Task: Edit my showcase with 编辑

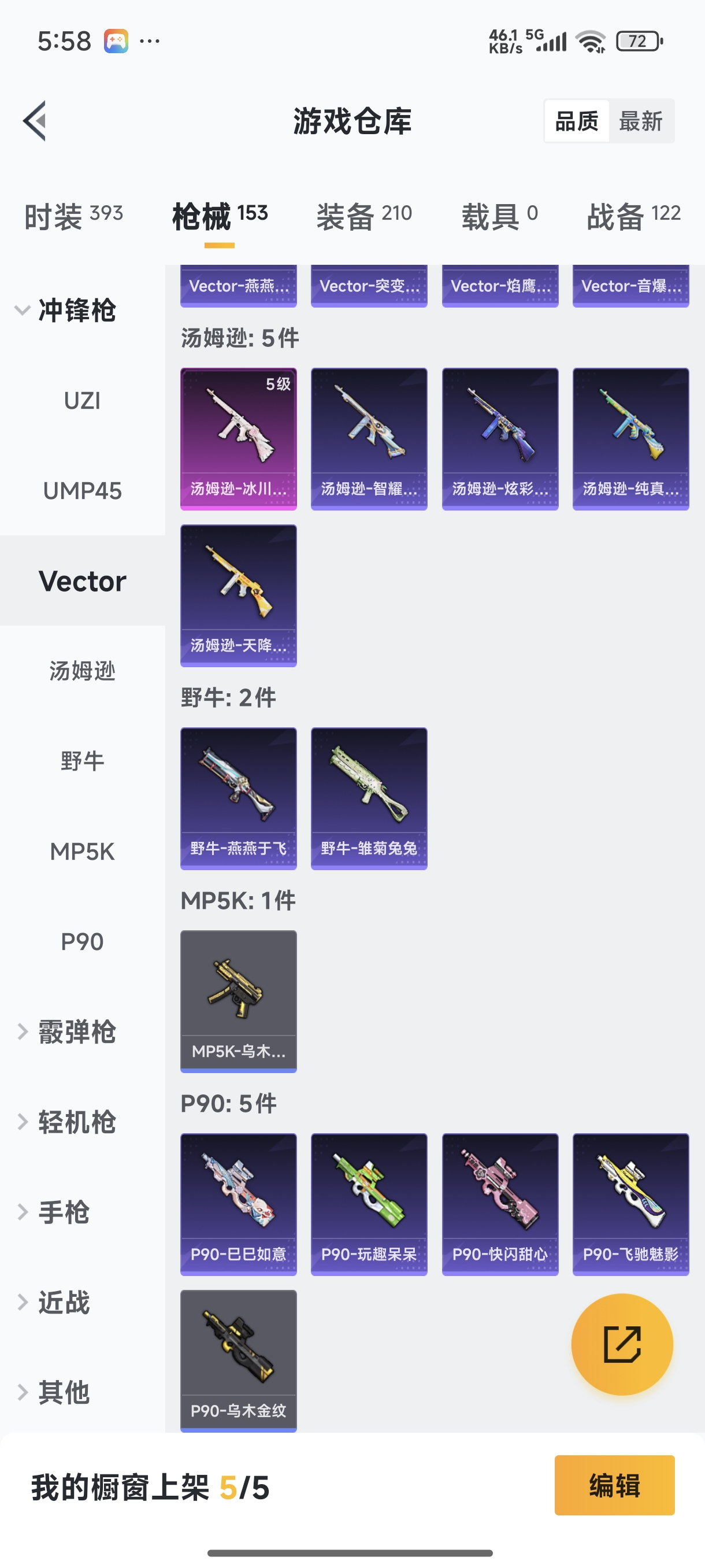Action: pos(614,1485)
